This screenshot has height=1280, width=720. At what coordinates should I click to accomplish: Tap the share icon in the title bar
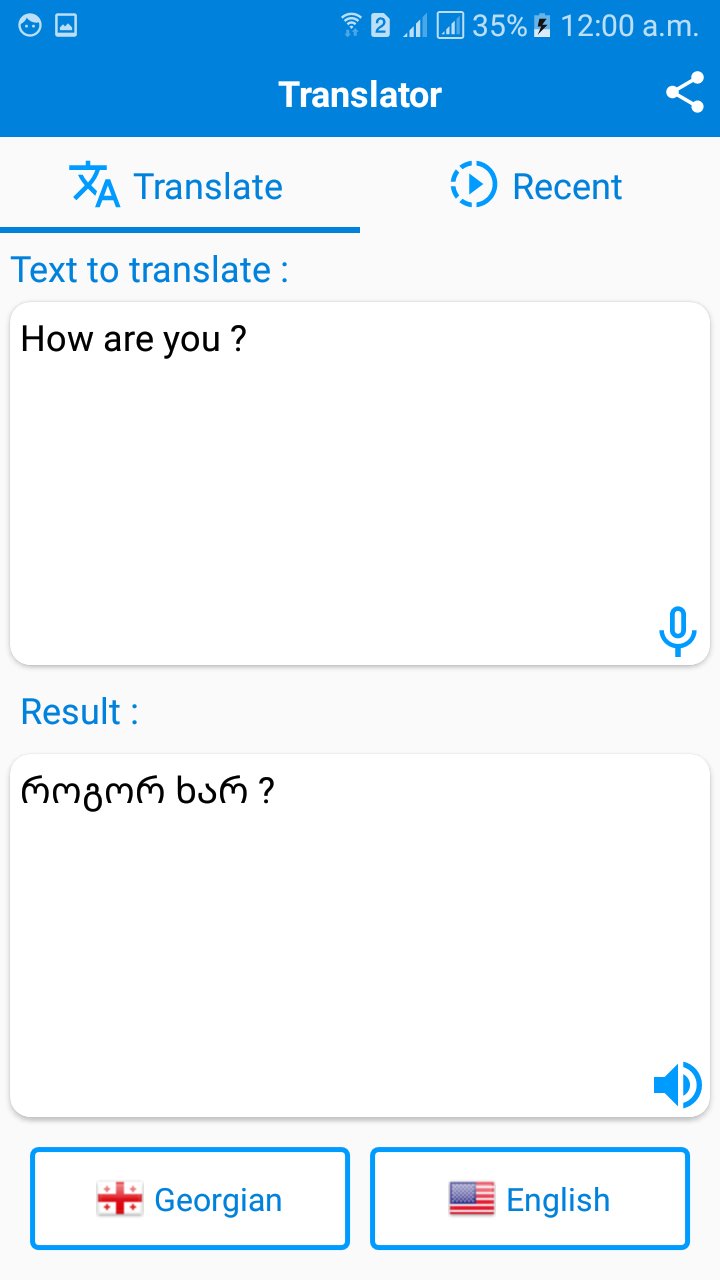click(x=686, y=93)
